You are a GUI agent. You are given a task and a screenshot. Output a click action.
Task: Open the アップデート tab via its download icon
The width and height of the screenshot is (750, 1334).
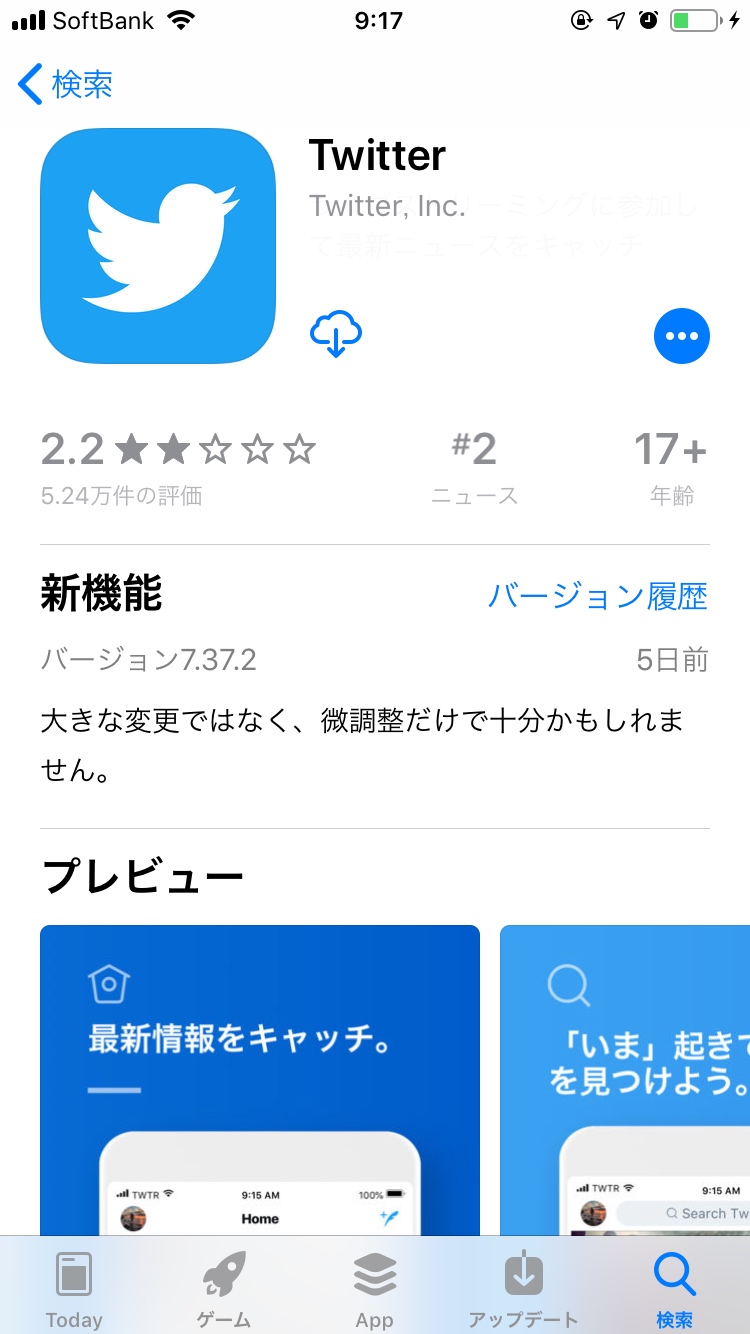pos(524,1271)
